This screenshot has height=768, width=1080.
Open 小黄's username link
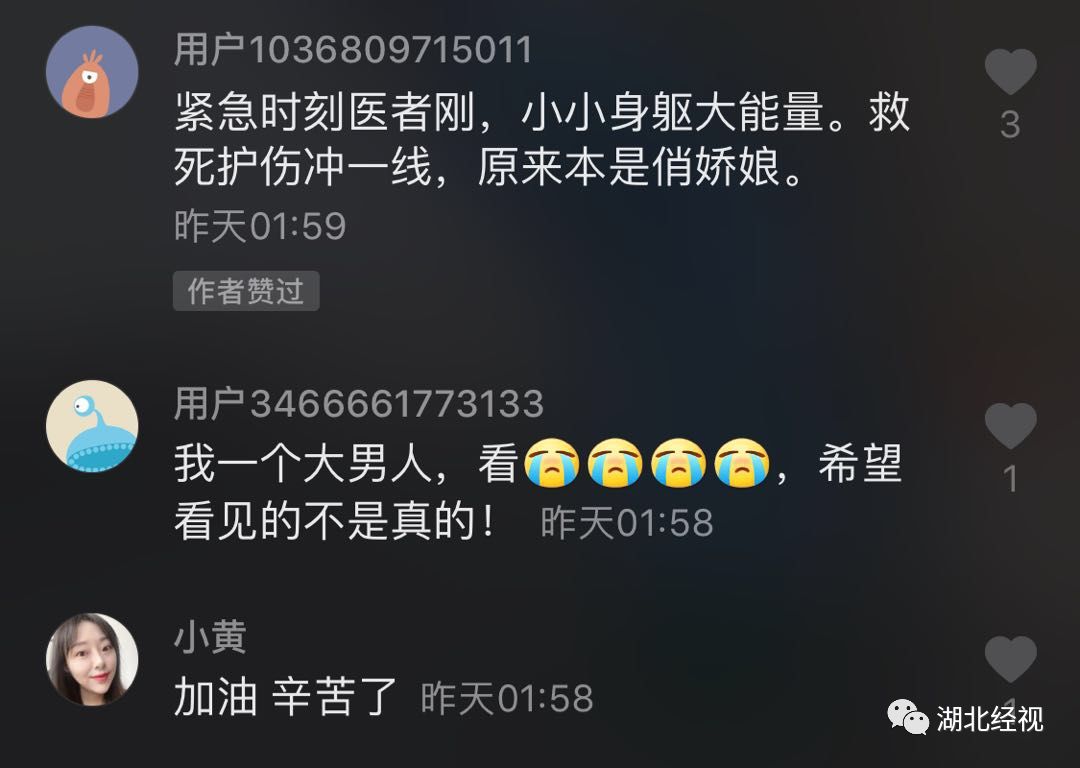[210, 638]
